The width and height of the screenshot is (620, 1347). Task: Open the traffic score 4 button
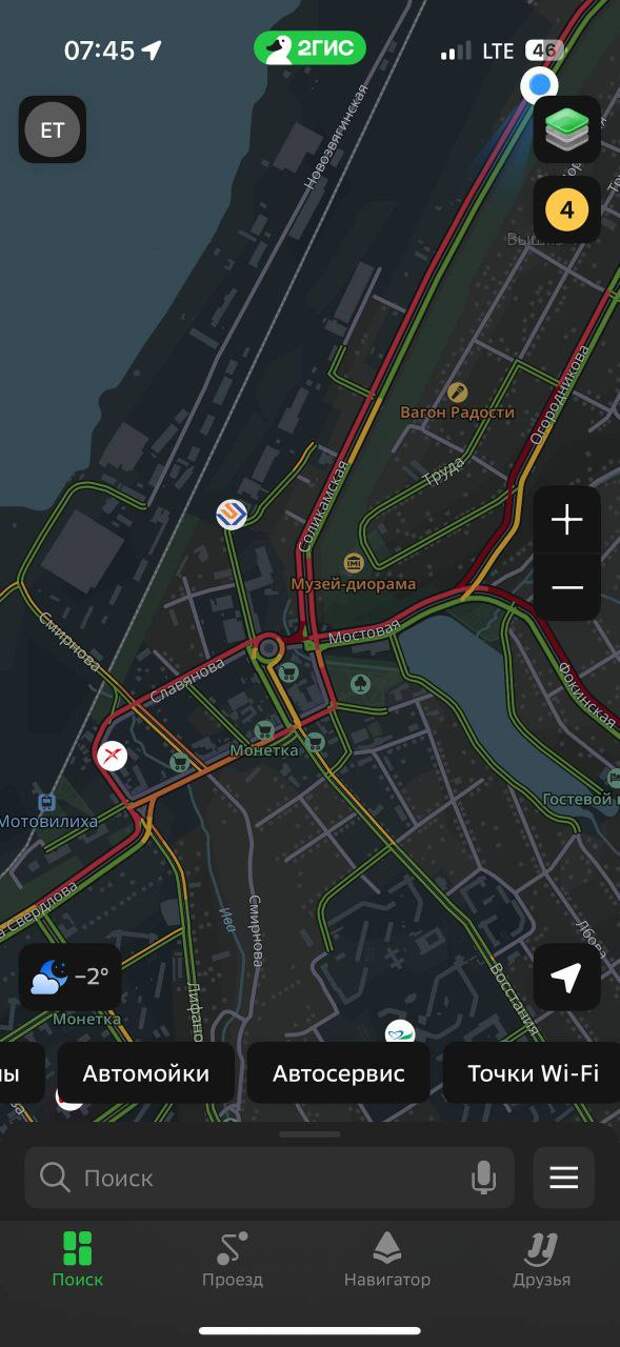point(567,210)
